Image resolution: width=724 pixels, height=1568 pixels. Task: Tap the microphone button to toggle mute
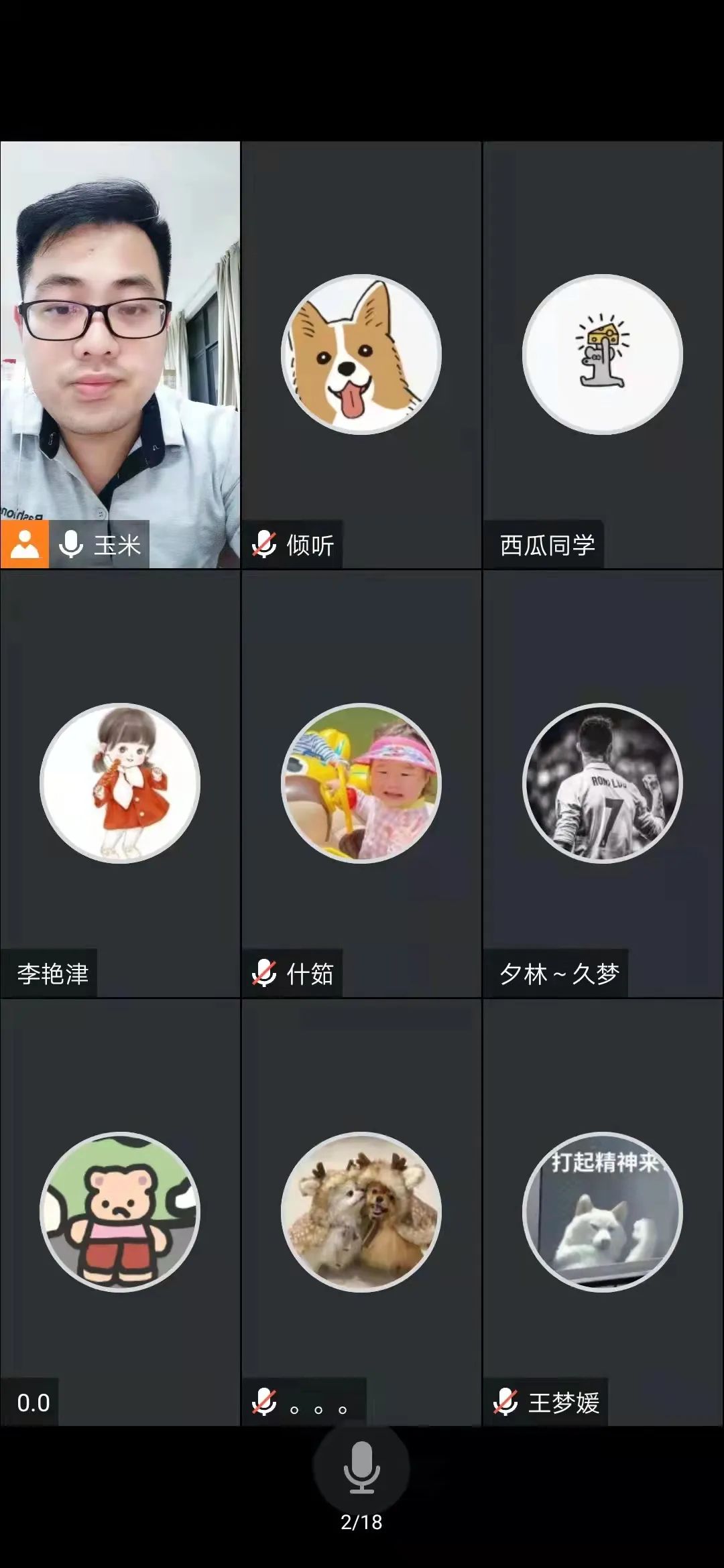tap(361, 1469)
